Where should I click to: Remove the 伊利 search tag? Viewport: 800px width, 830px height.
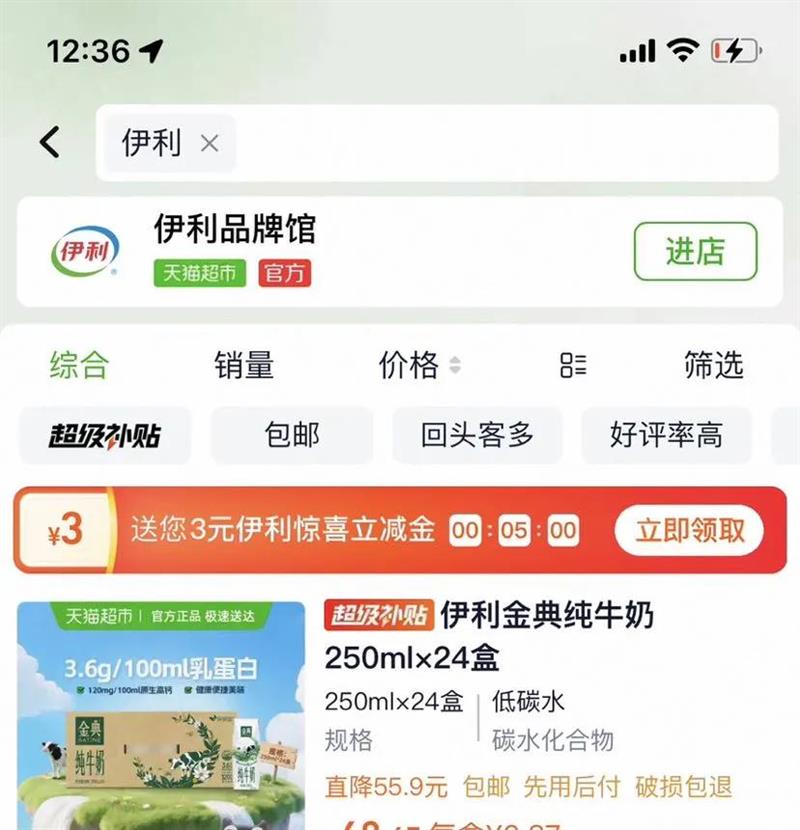(x=210, y=143)
